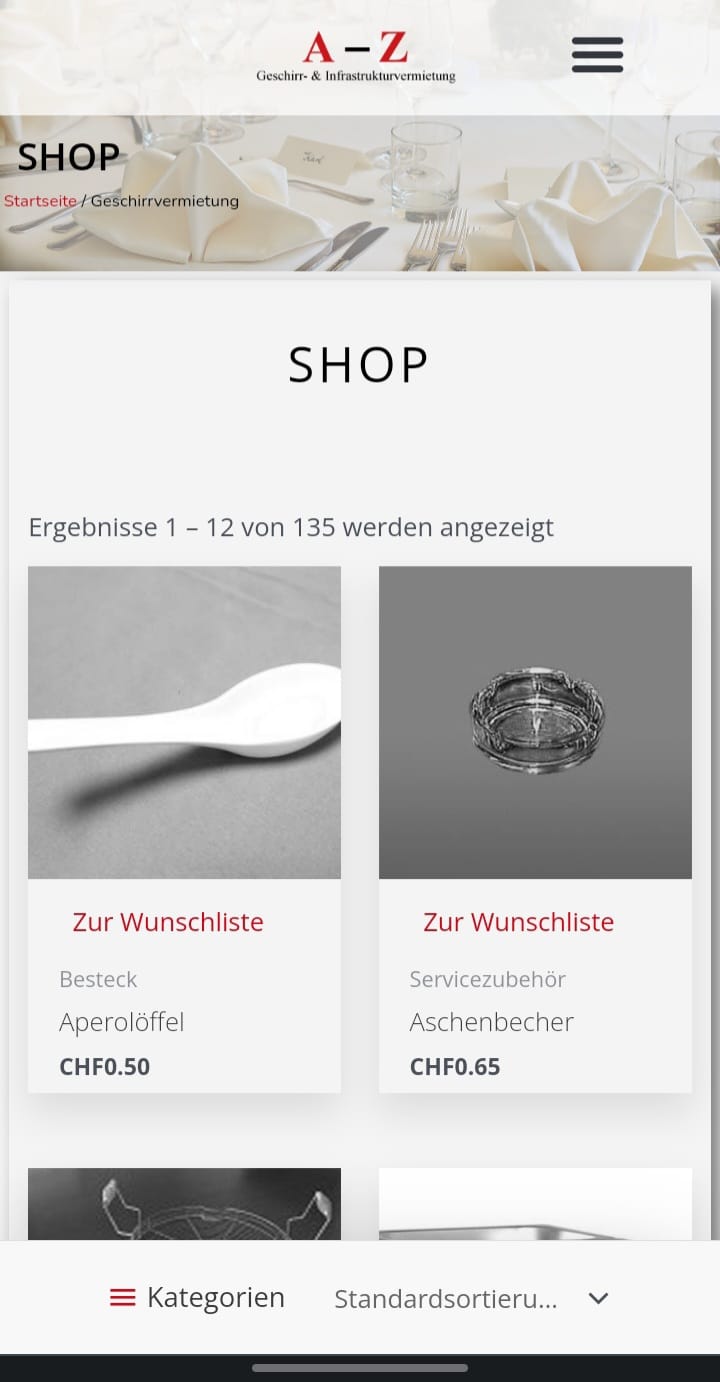
Task: Open the hamburger menu
Action: click(x=597, y=54)
